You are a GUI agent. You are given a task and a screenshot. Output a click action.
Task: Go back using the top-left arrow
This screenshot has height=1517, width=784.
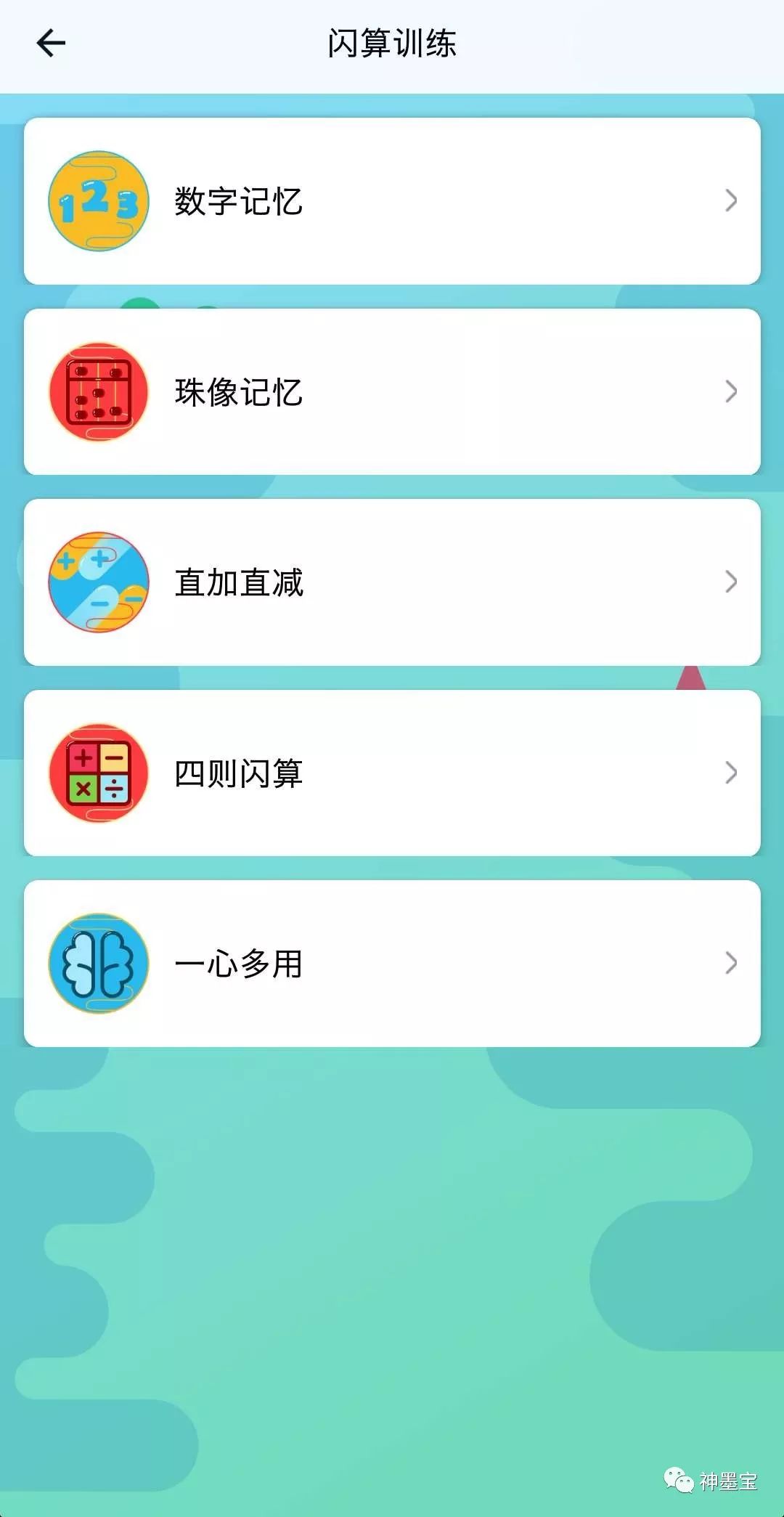coord(51,44)
